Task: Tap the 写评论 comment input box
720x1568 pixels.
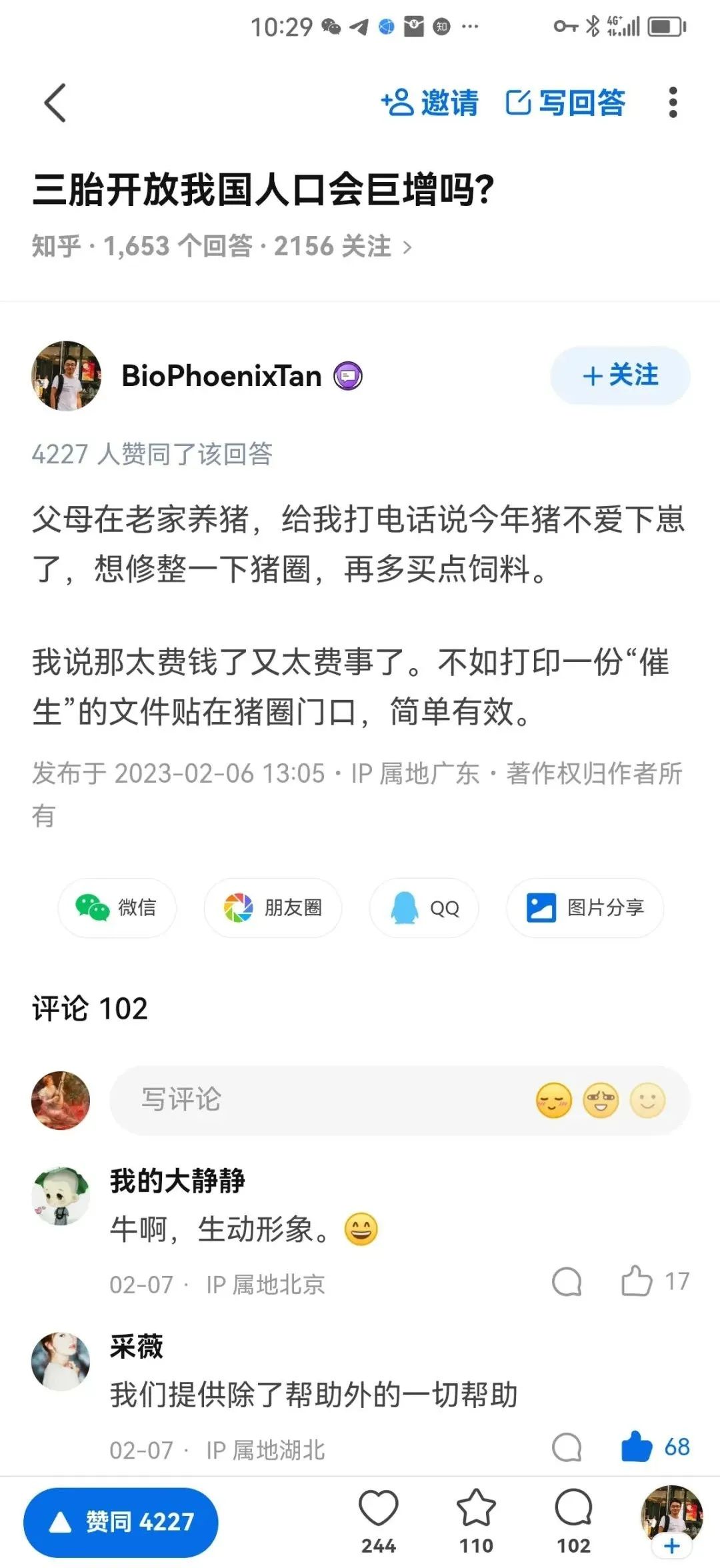Action: pyautogui.click(x=320, y=1100)
